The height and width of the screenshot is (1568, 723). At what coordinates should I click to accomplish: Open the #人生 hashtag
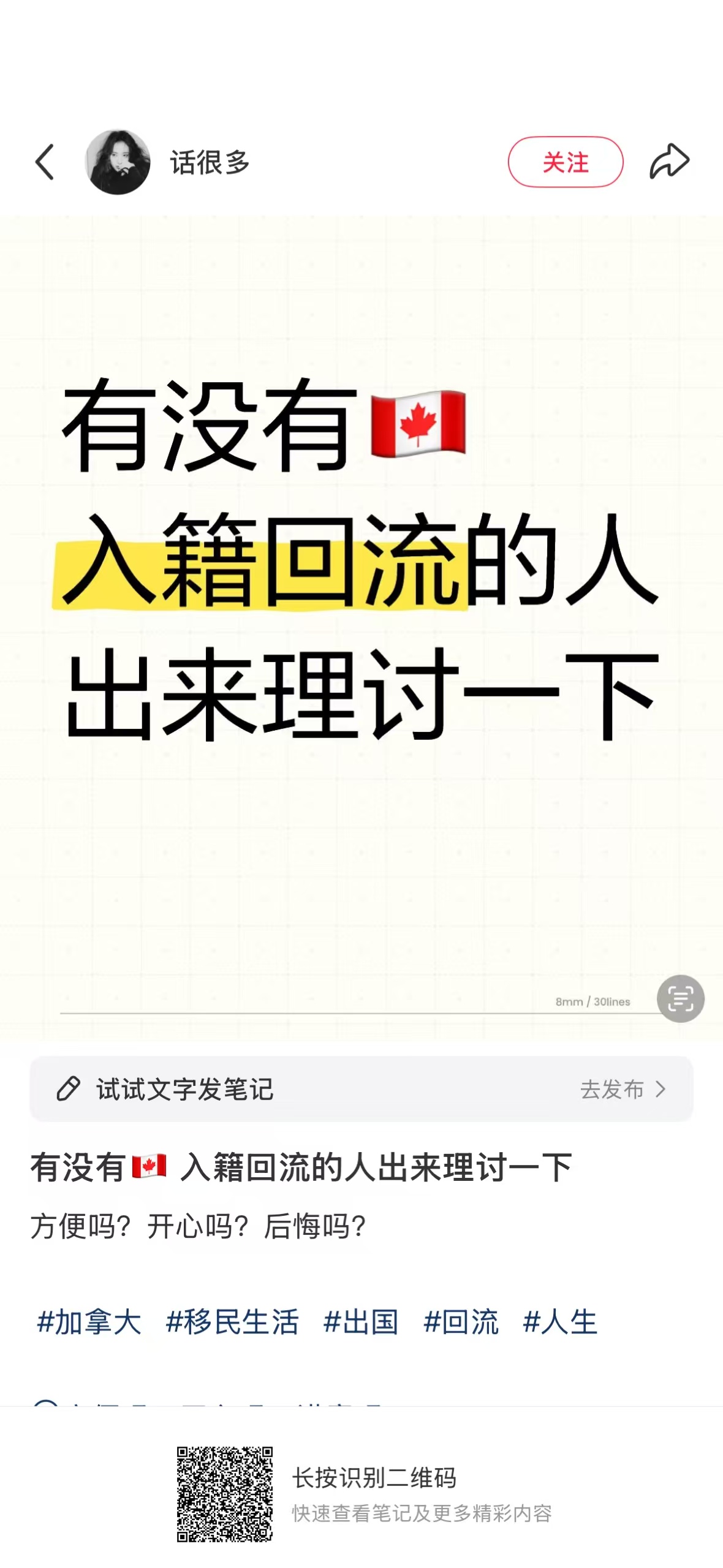[560, 1322]
